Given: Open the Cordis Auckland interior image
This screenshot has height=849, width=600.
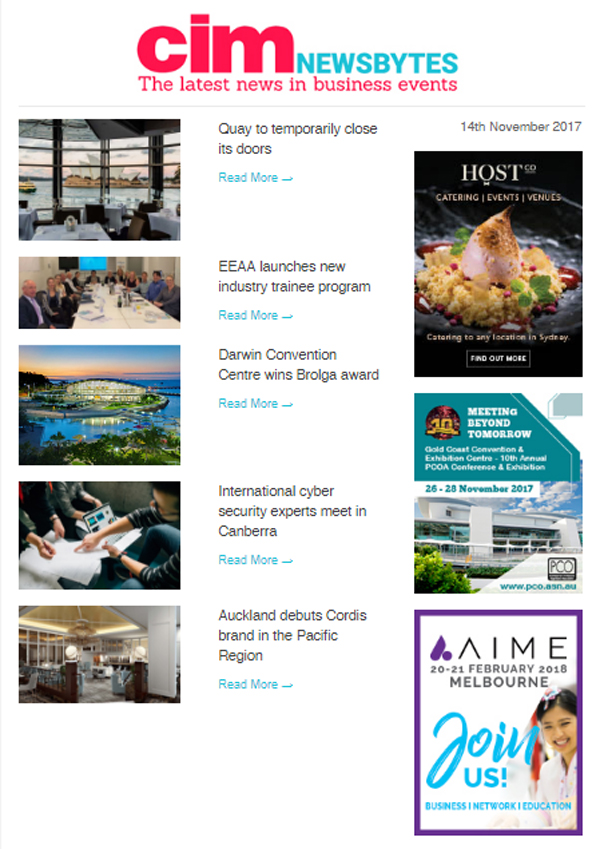Looking at the screenshot, I should pos(99,654).
